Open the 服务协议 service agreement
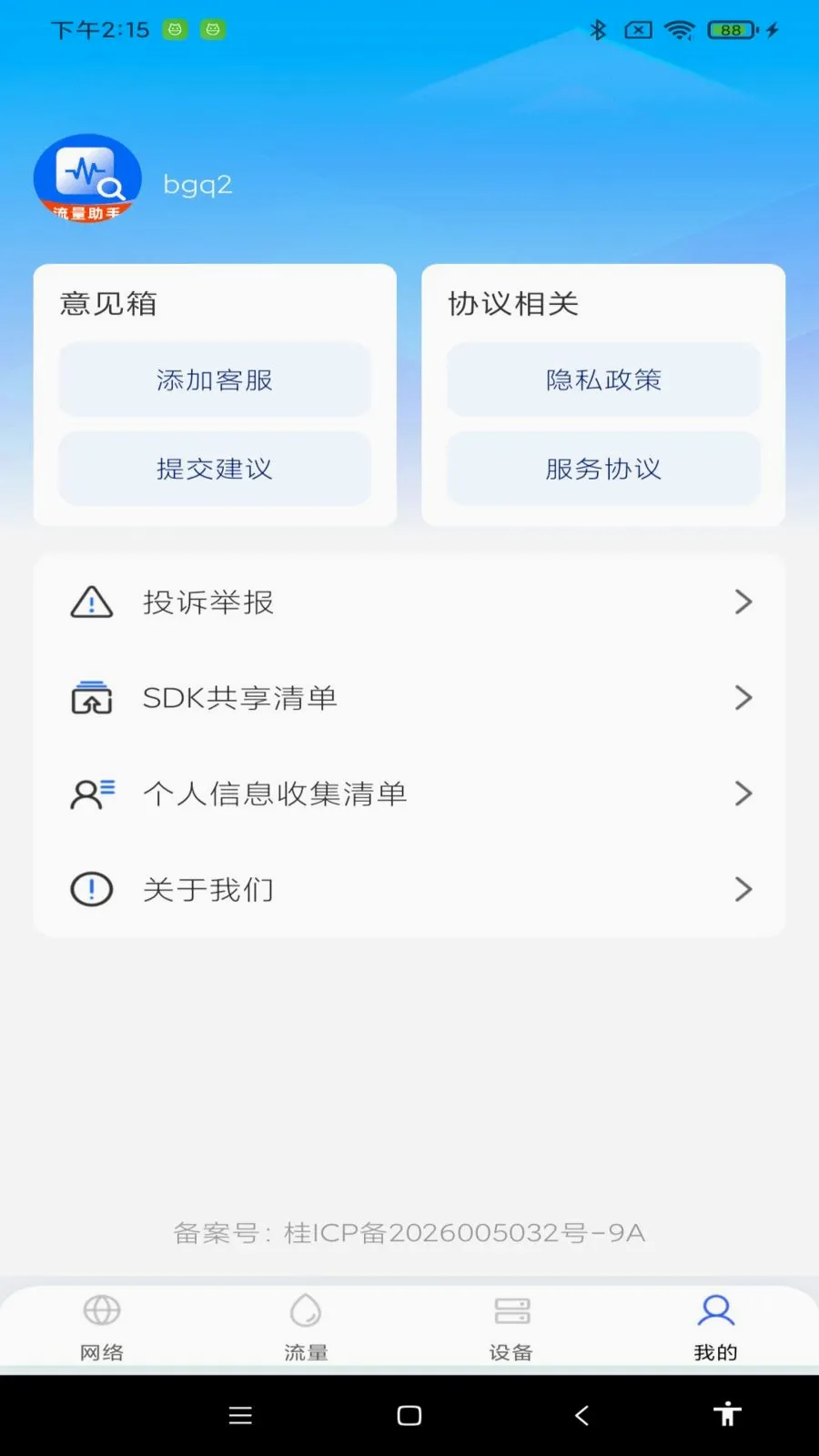The image size is (819, 1456). 603,469
